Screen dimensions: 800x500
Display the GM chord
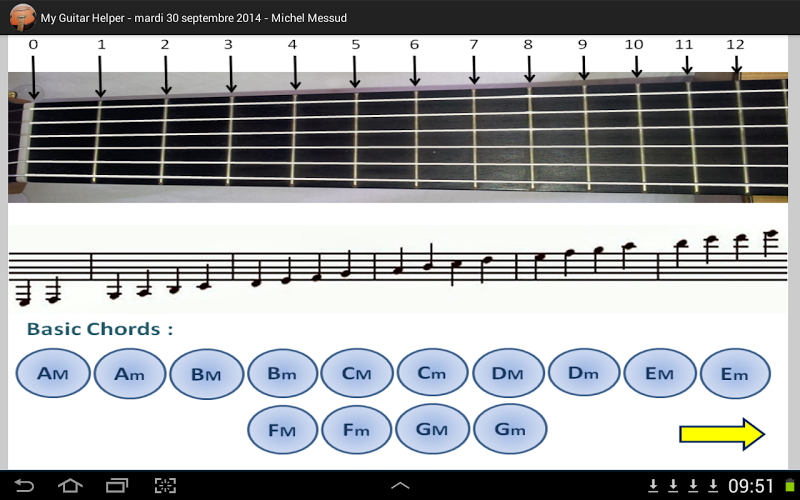click(432, 430)
